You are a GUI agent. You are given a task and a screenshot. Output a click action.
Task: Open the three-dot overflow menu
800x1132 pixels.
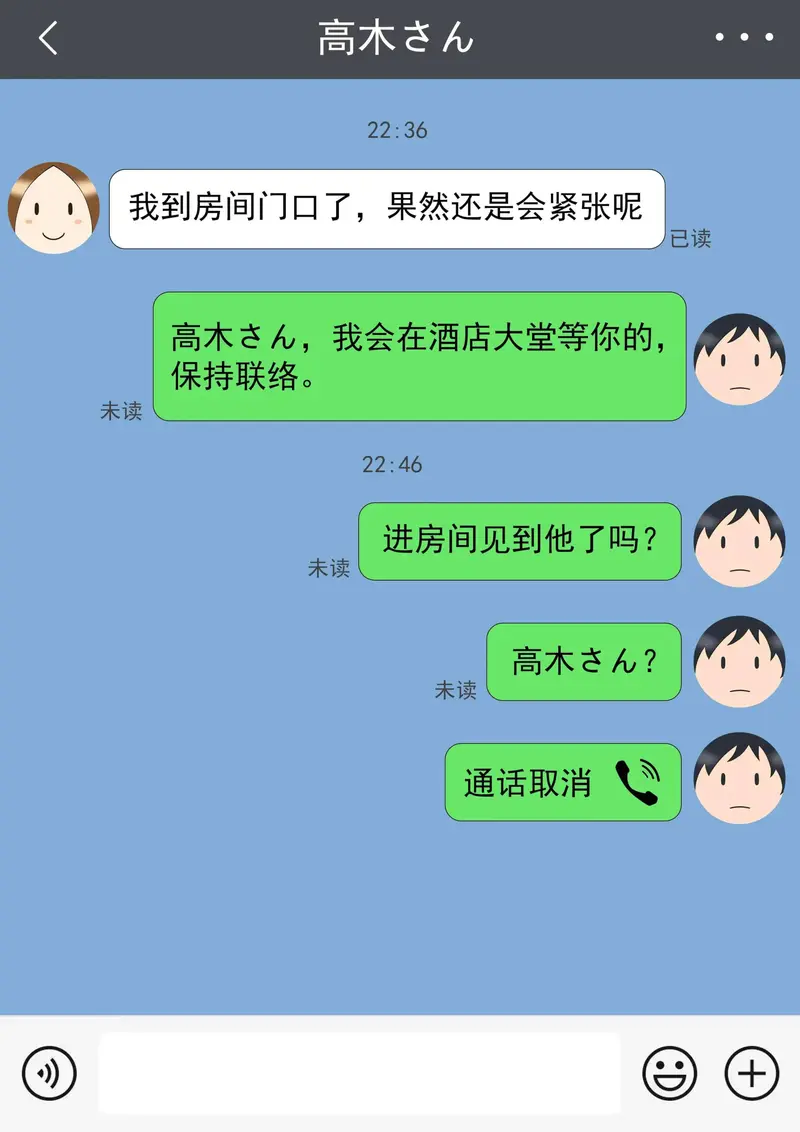coord(745,38)
